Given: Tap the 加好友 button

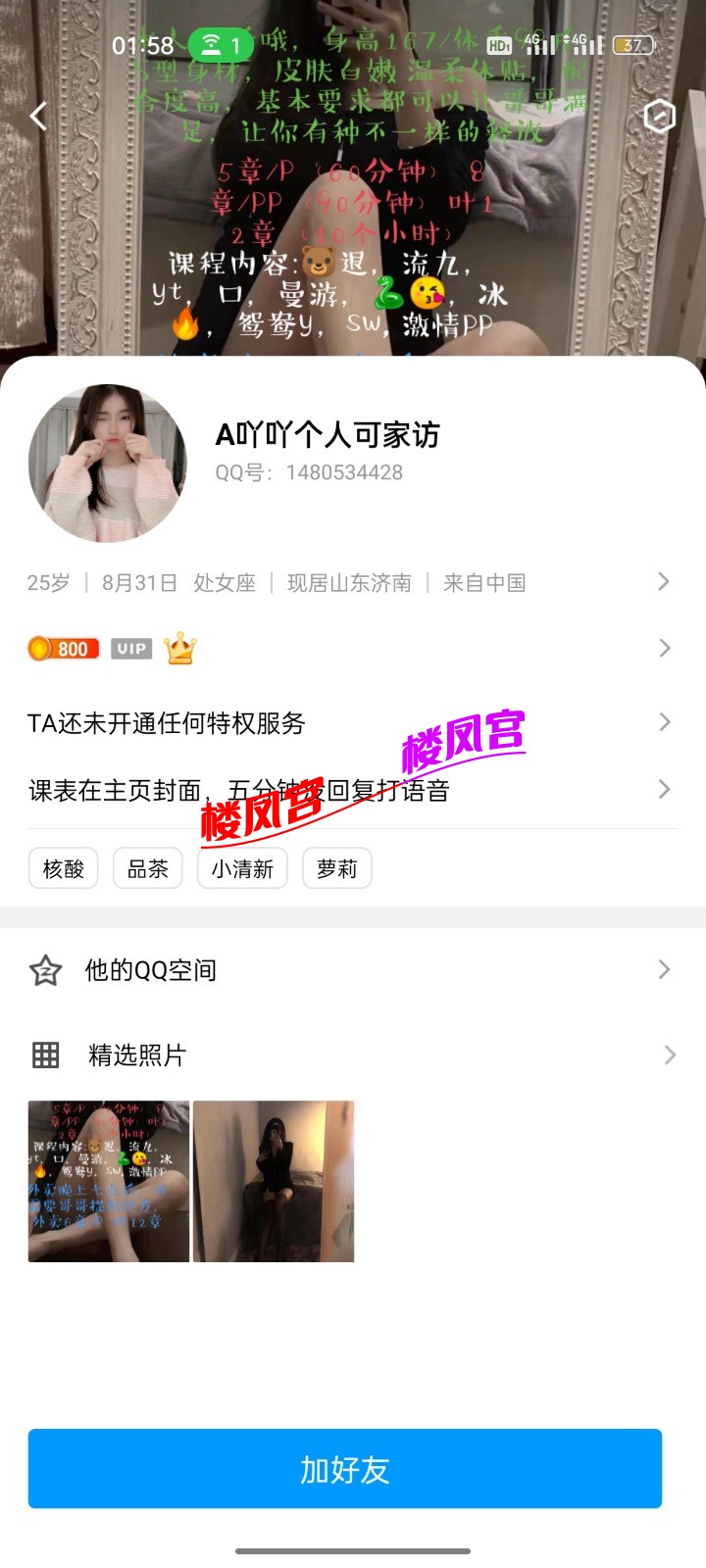Looking at the screenshot, I should 345,1469.
